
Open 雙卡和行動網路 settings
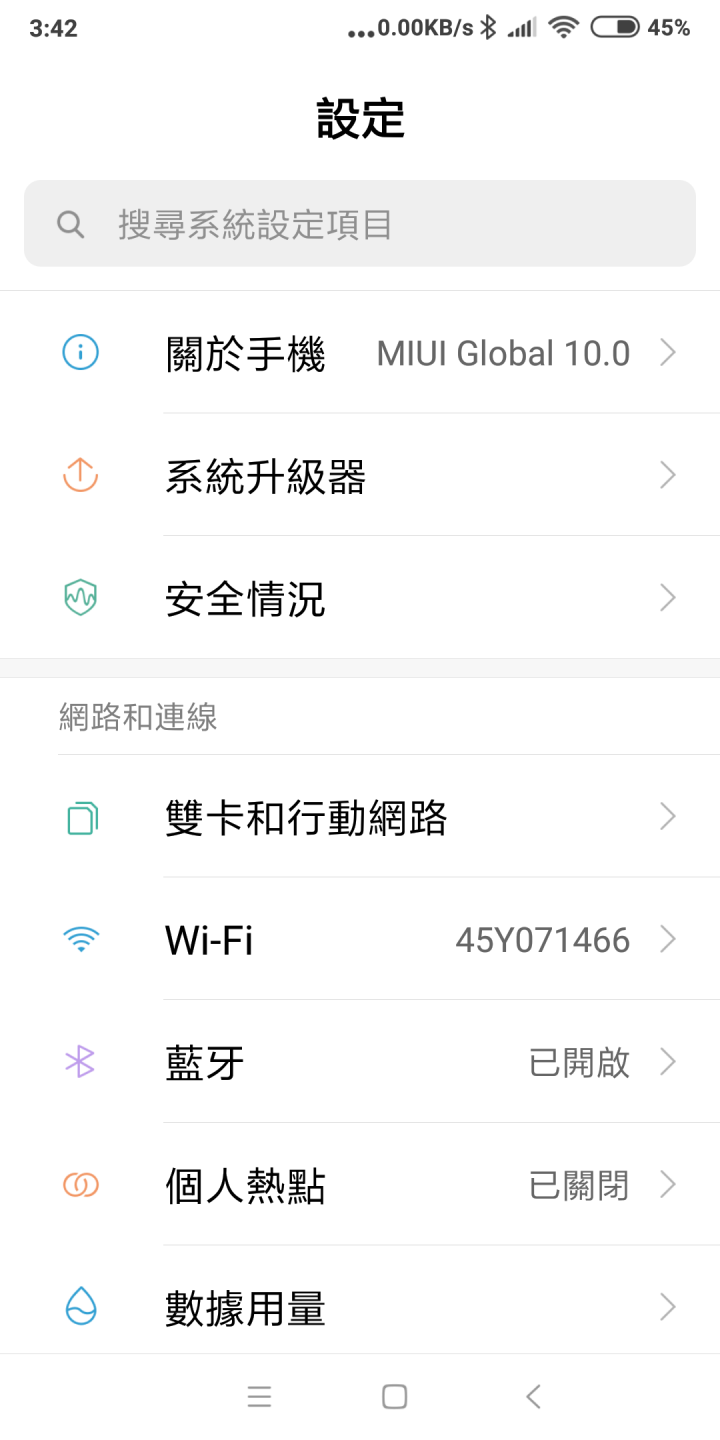[360, 817]
